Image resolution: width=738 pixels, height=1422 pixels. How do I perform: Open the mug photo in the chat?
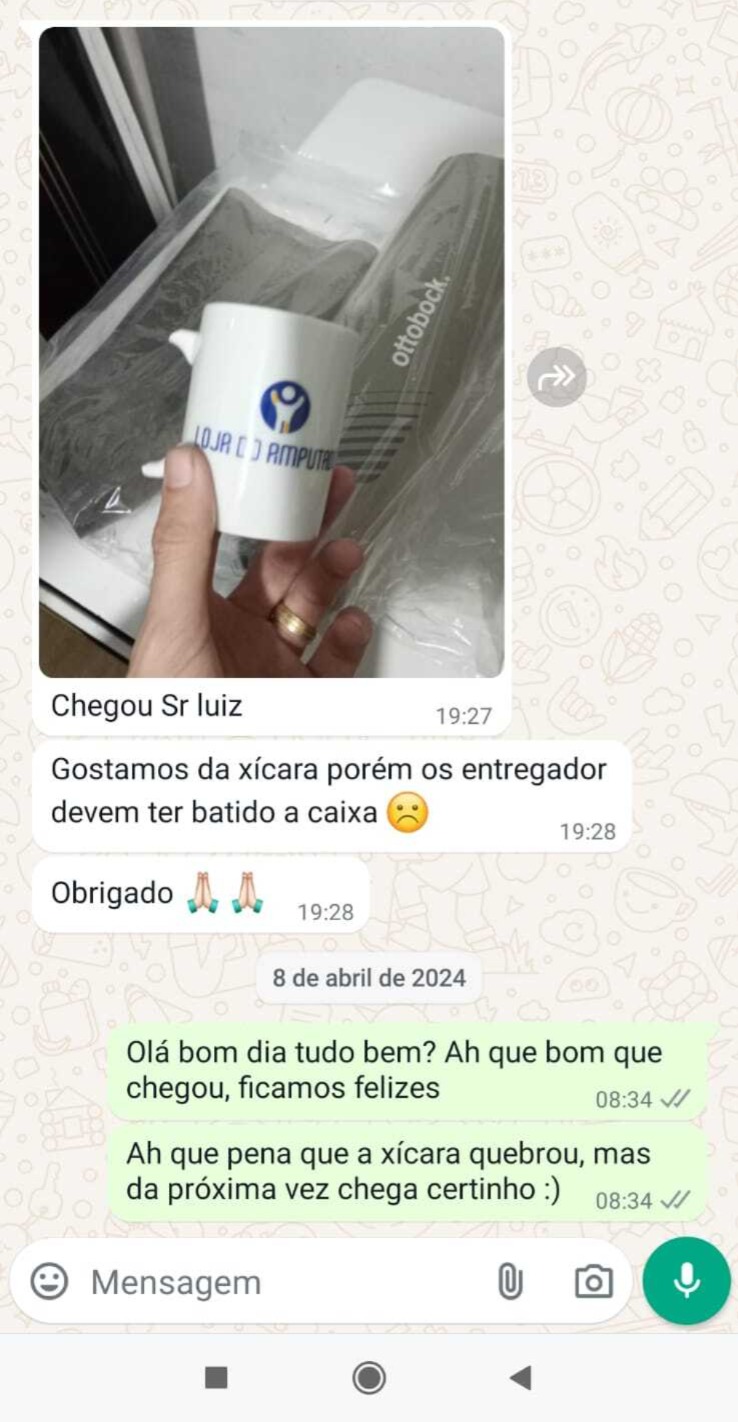271,350
